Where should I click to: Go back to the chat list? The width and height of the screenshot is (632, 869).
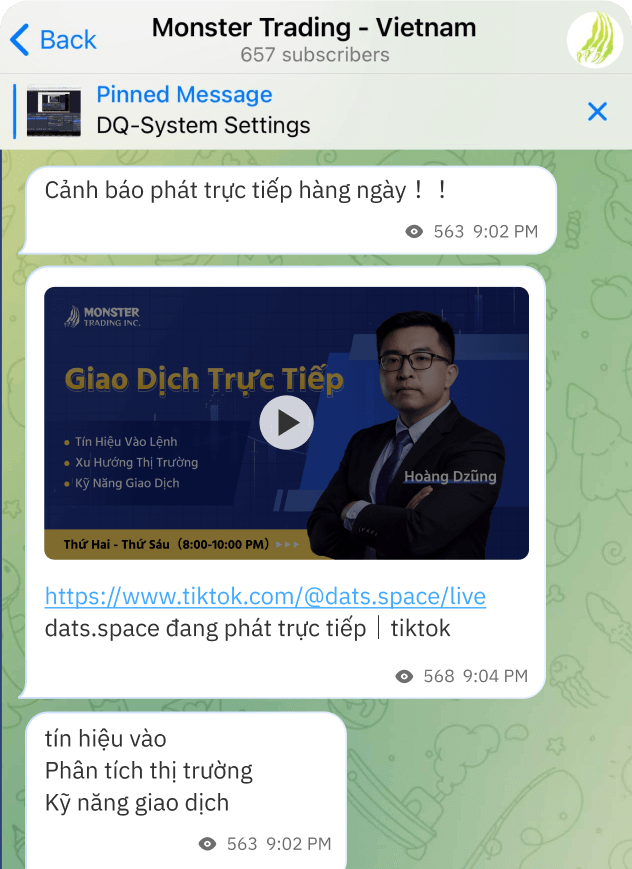click(x=53, y=40)
